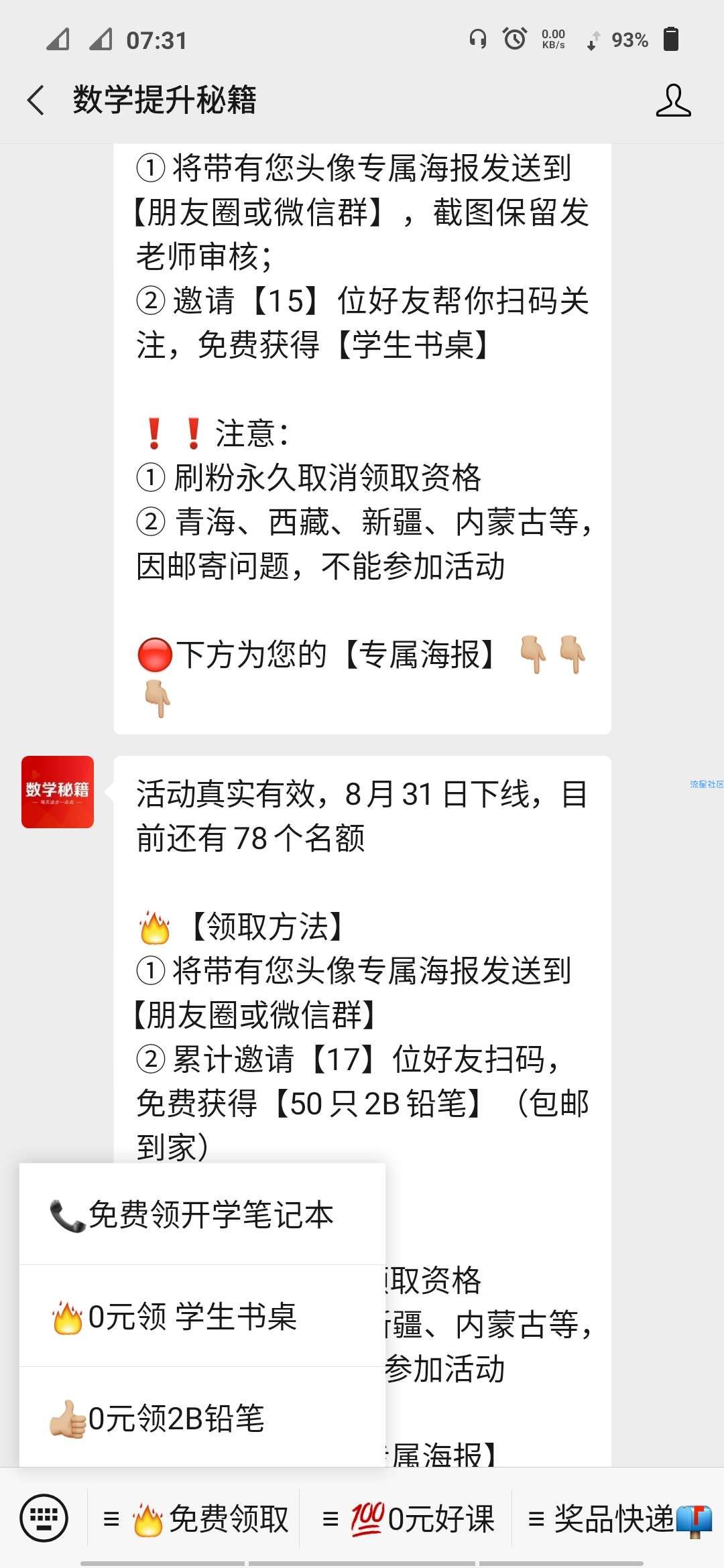The height and width of the screenshot is (1568, 724).
Task: Select 0元领2B铅笔 menu item
Action: coord(201,1418)
